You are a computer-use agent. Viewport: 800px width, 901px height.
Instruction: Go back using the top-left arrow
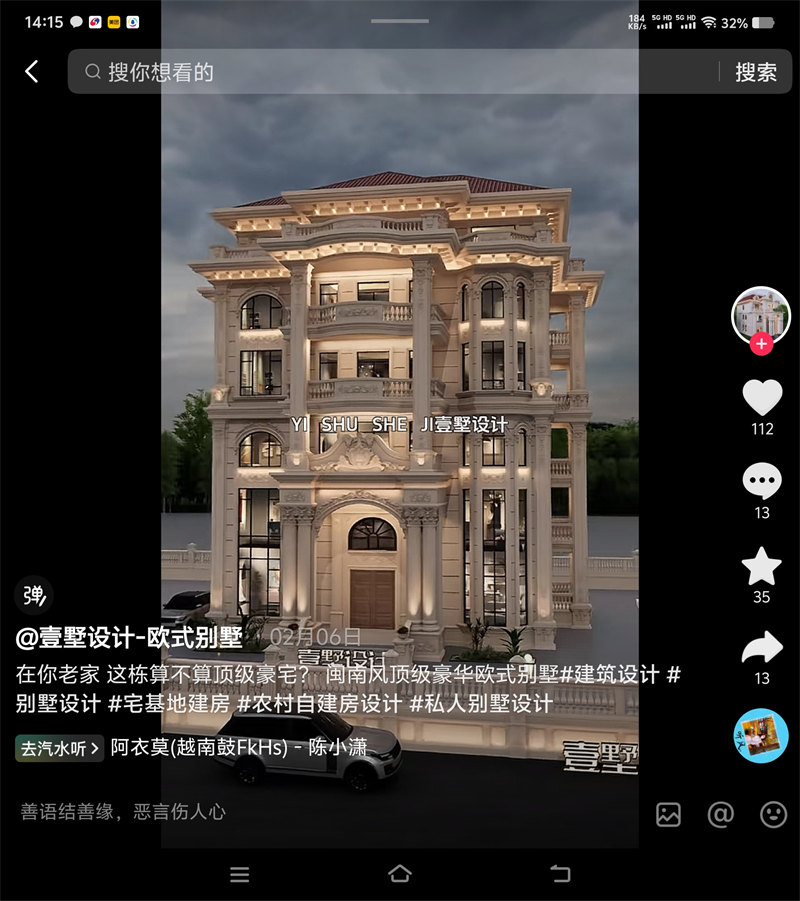(x=32, y=72)
